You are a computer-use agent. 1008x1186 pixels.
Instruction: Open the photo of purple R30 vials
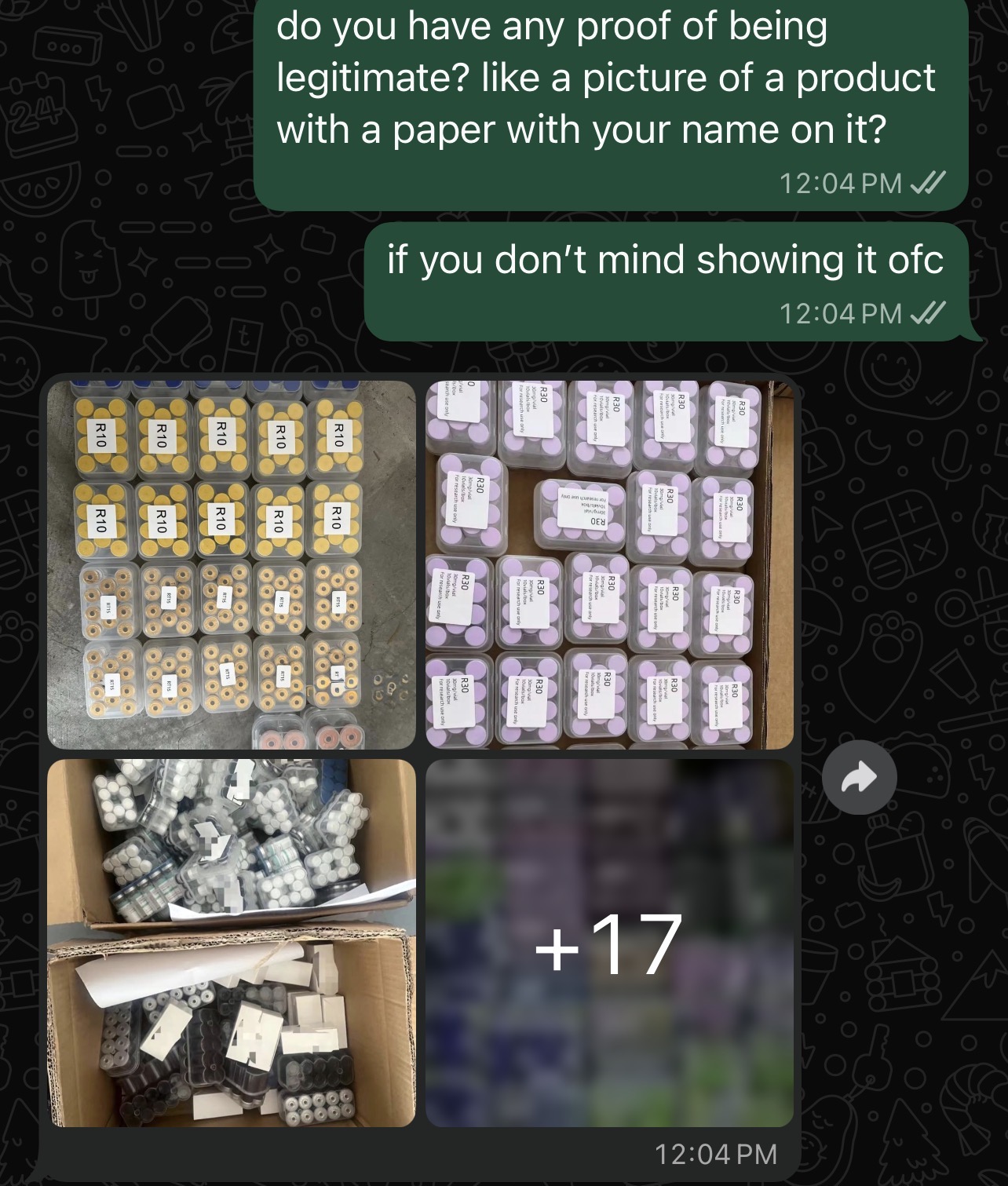click(x=609, y=564)
